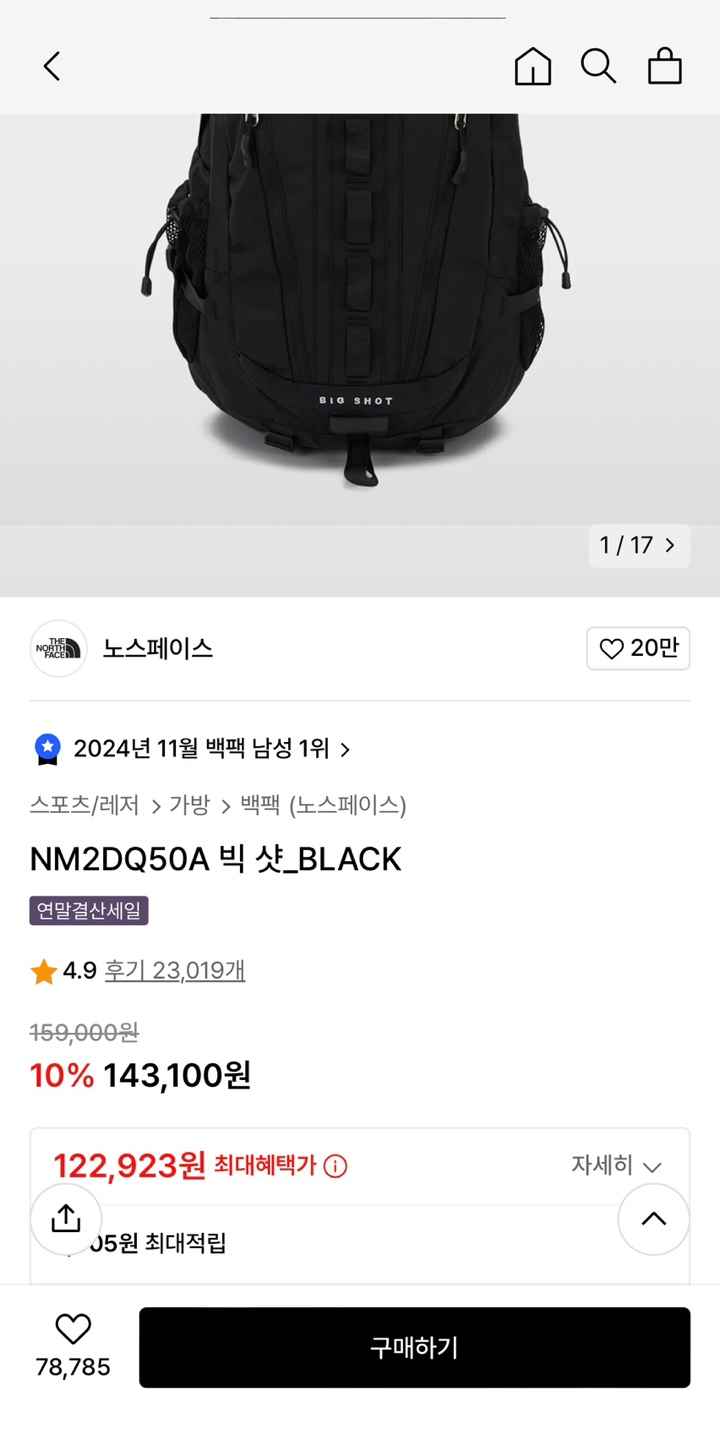Viewport: 720px width, 1440px height.
Task: Open the 노스페이스 brand page
Action: point(158,648)
